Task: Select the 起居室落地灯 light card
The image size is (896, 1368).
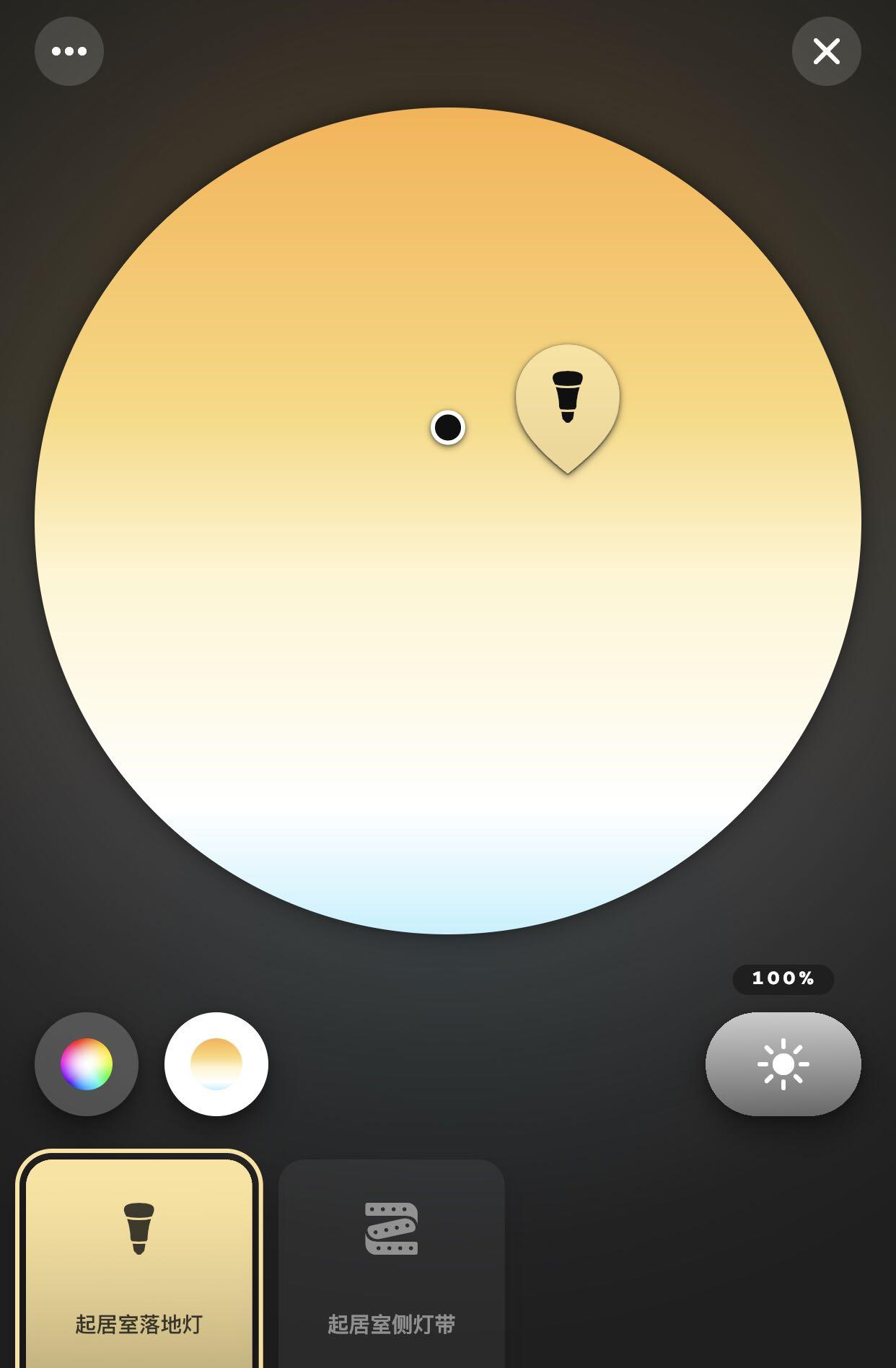Action: [x=139, y=1263]
